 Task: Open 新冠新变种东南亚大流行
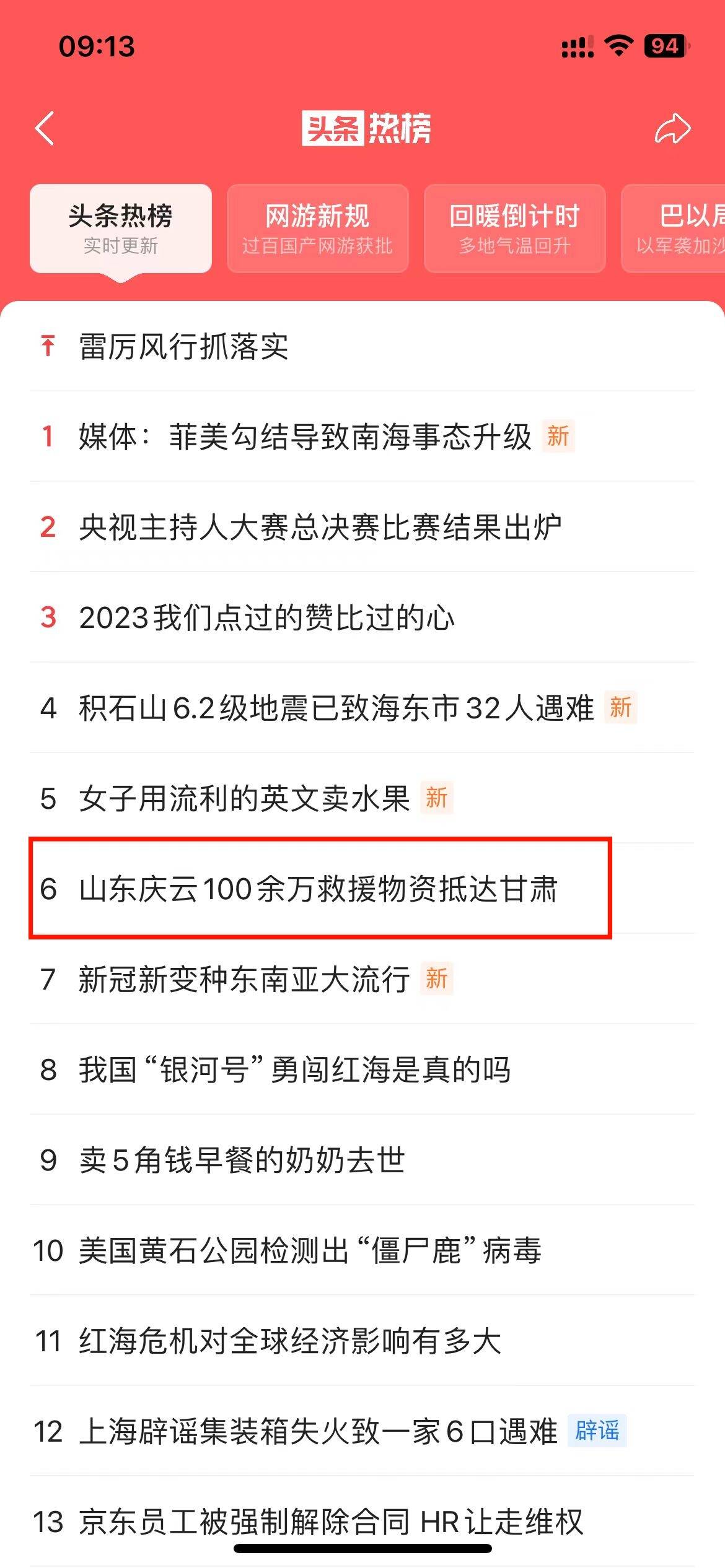pos(244,979)
